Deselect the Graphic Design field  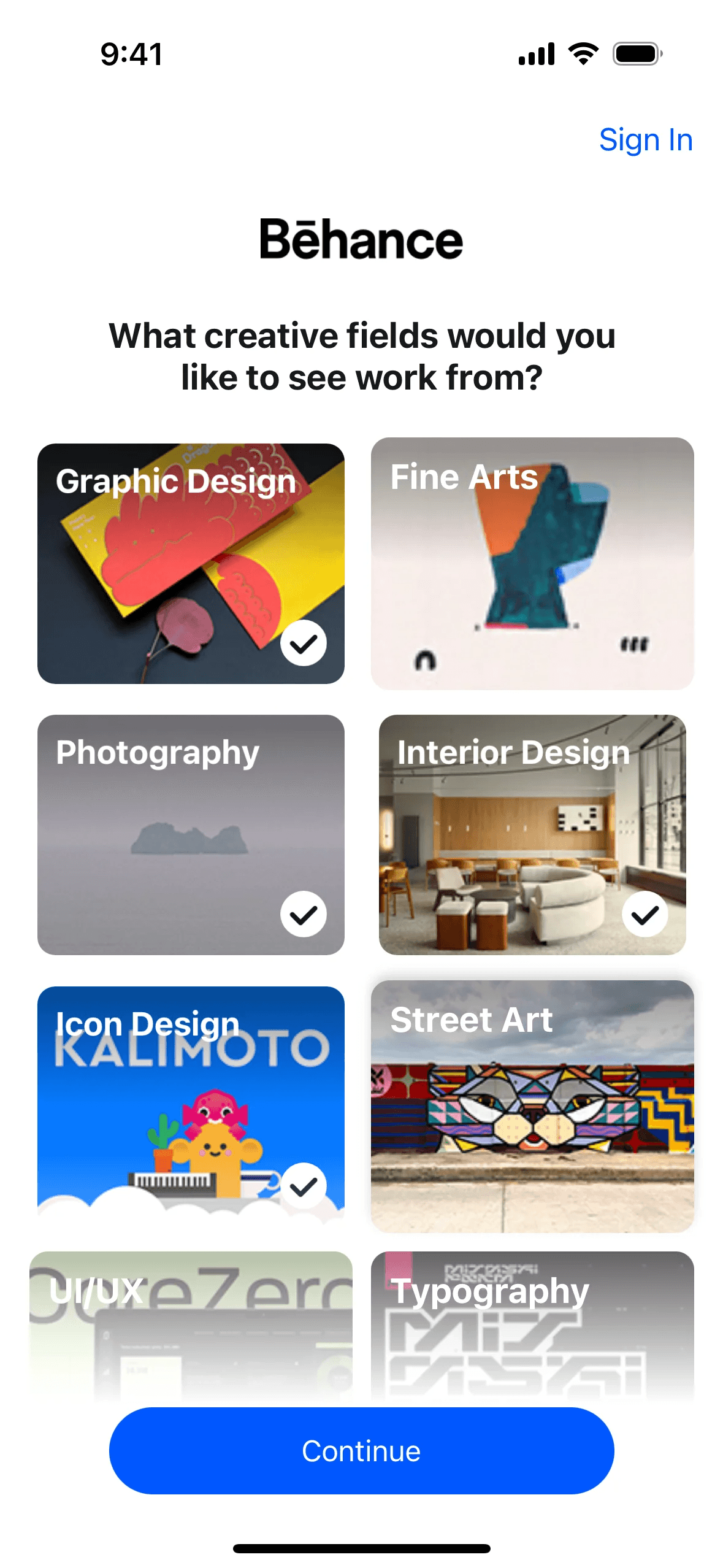tap(191, 563)
